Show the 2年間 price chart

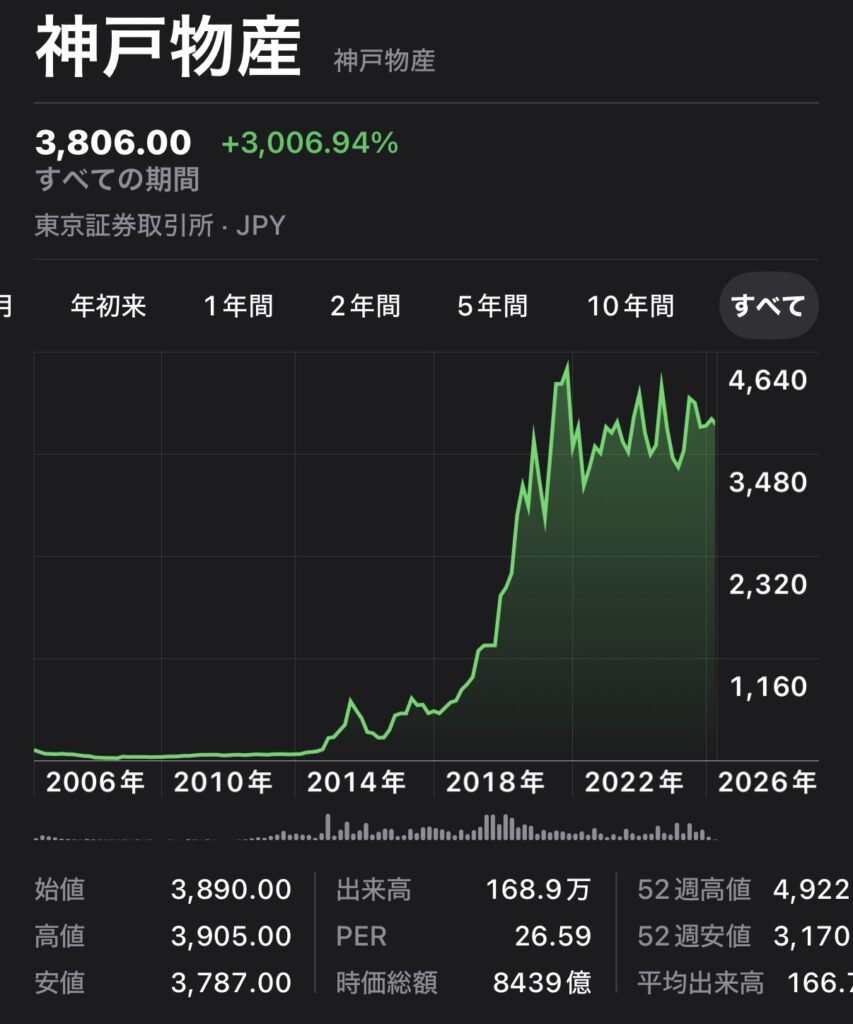point(365,306)
